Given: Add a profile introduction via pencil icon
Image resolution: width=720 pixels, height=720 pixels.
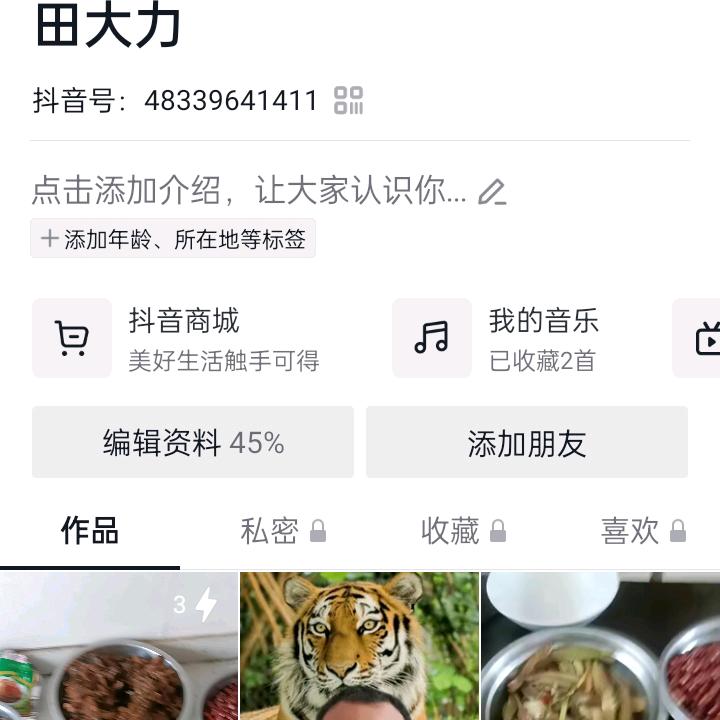Looking at the screenshot, I should 492,191.
